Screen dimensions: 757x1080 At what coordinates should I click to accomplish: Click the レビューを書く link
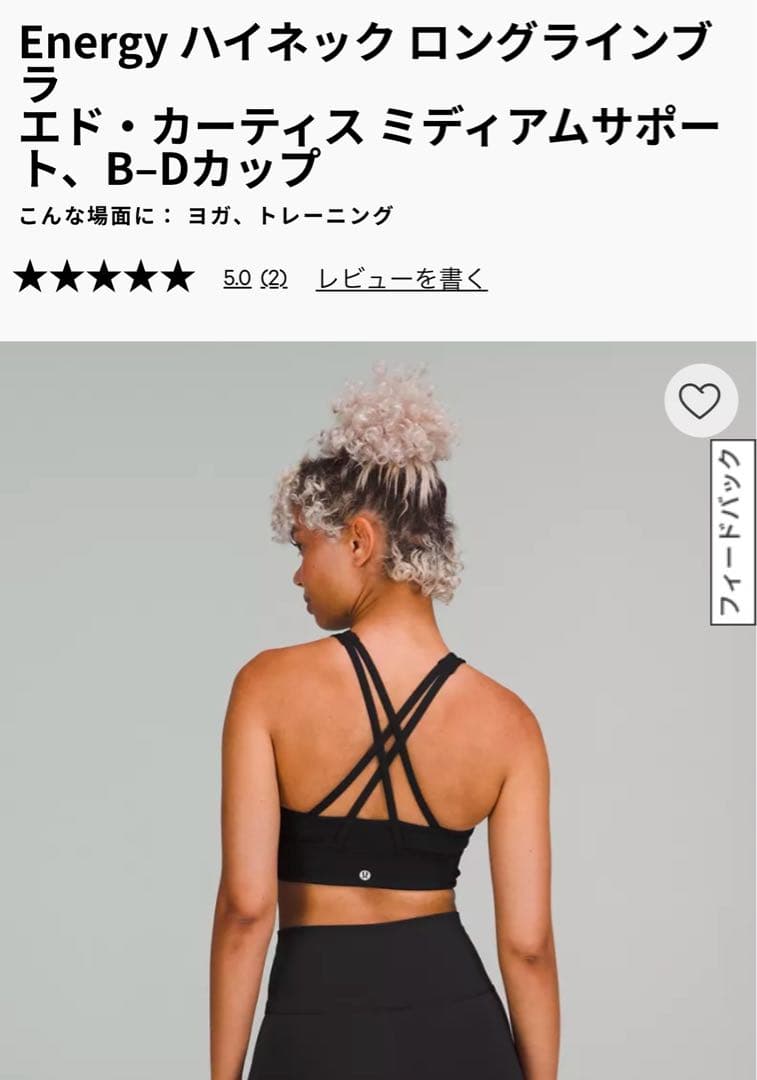(401, 277)
